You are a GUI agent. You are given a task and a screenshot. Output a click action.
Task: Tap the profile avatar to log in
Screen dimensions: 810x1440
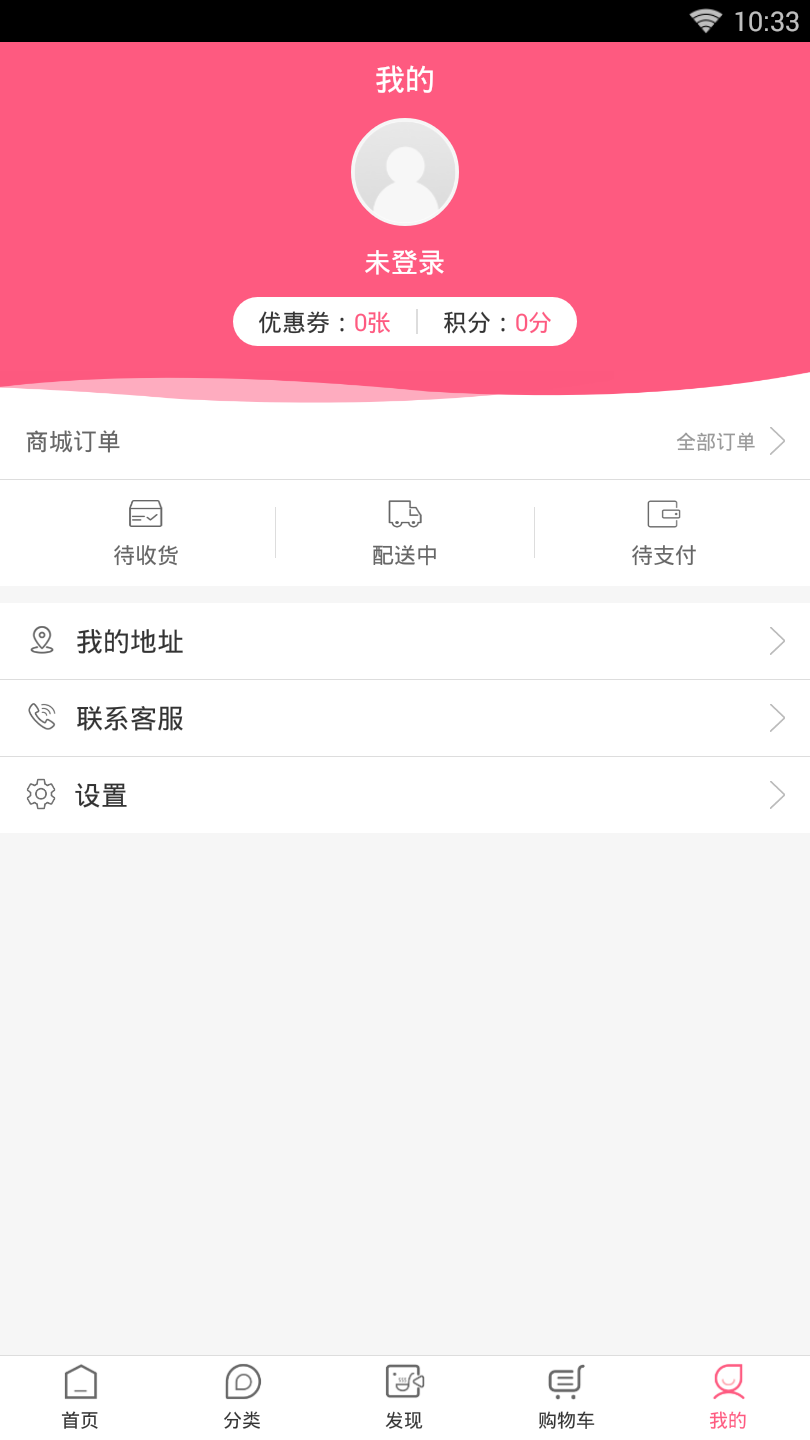405,172
